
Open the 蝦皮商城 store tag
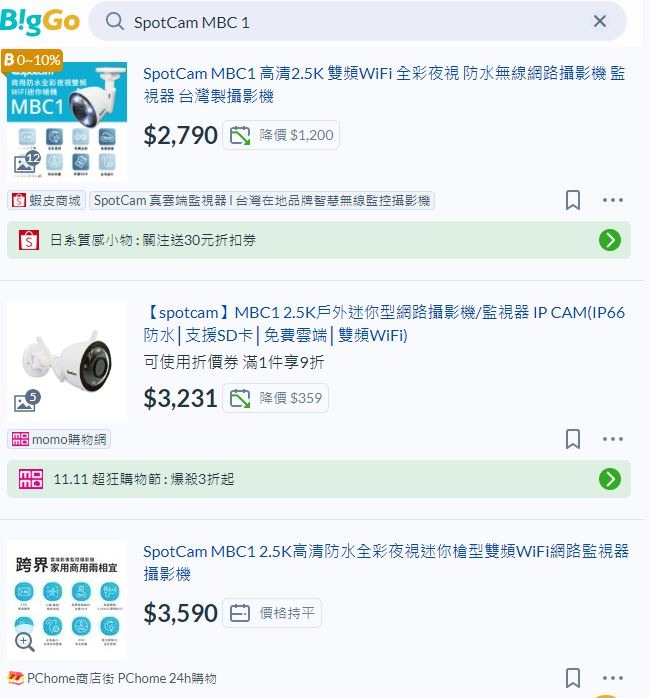pyautogui.click(x=47, y=200)
